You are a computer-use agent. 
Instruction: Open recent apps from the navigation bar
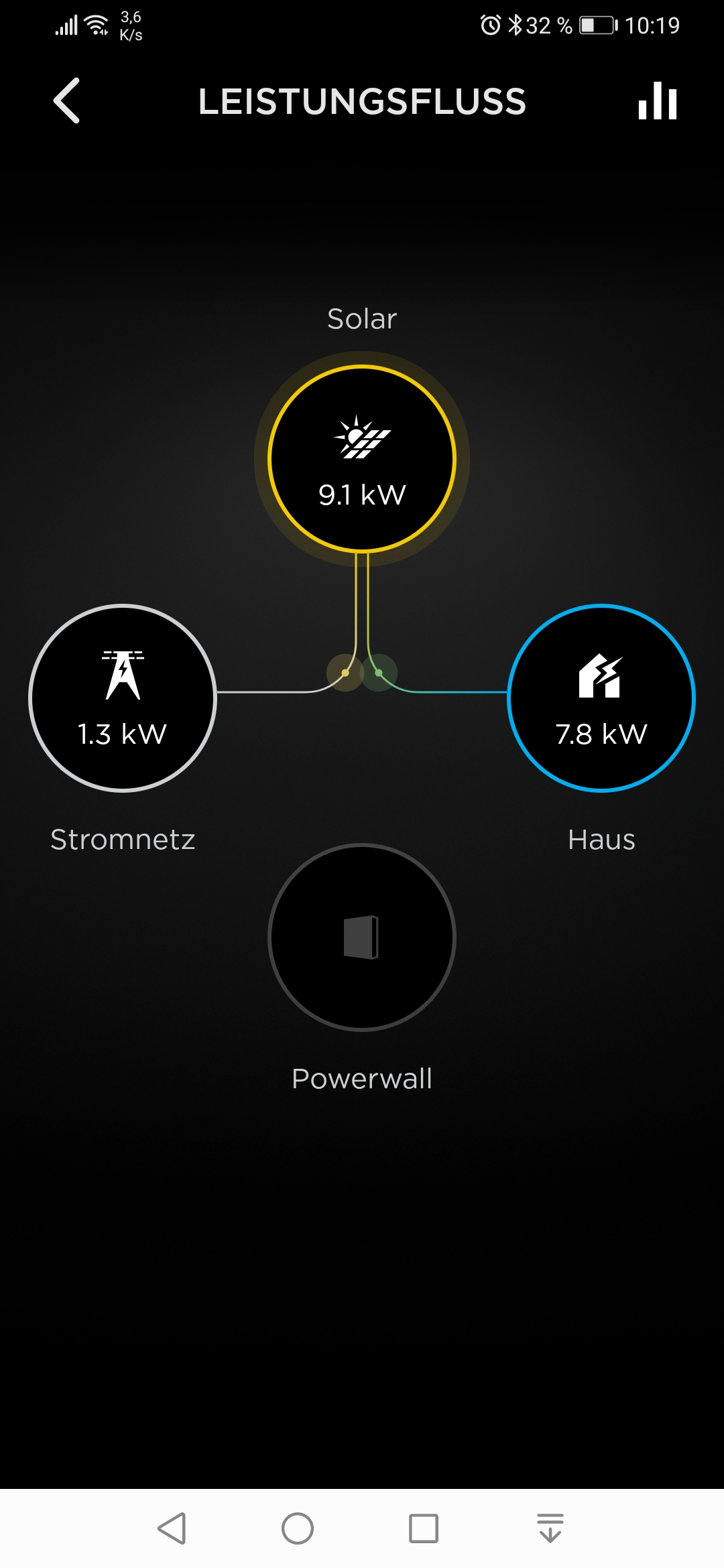coord(424,1528)
